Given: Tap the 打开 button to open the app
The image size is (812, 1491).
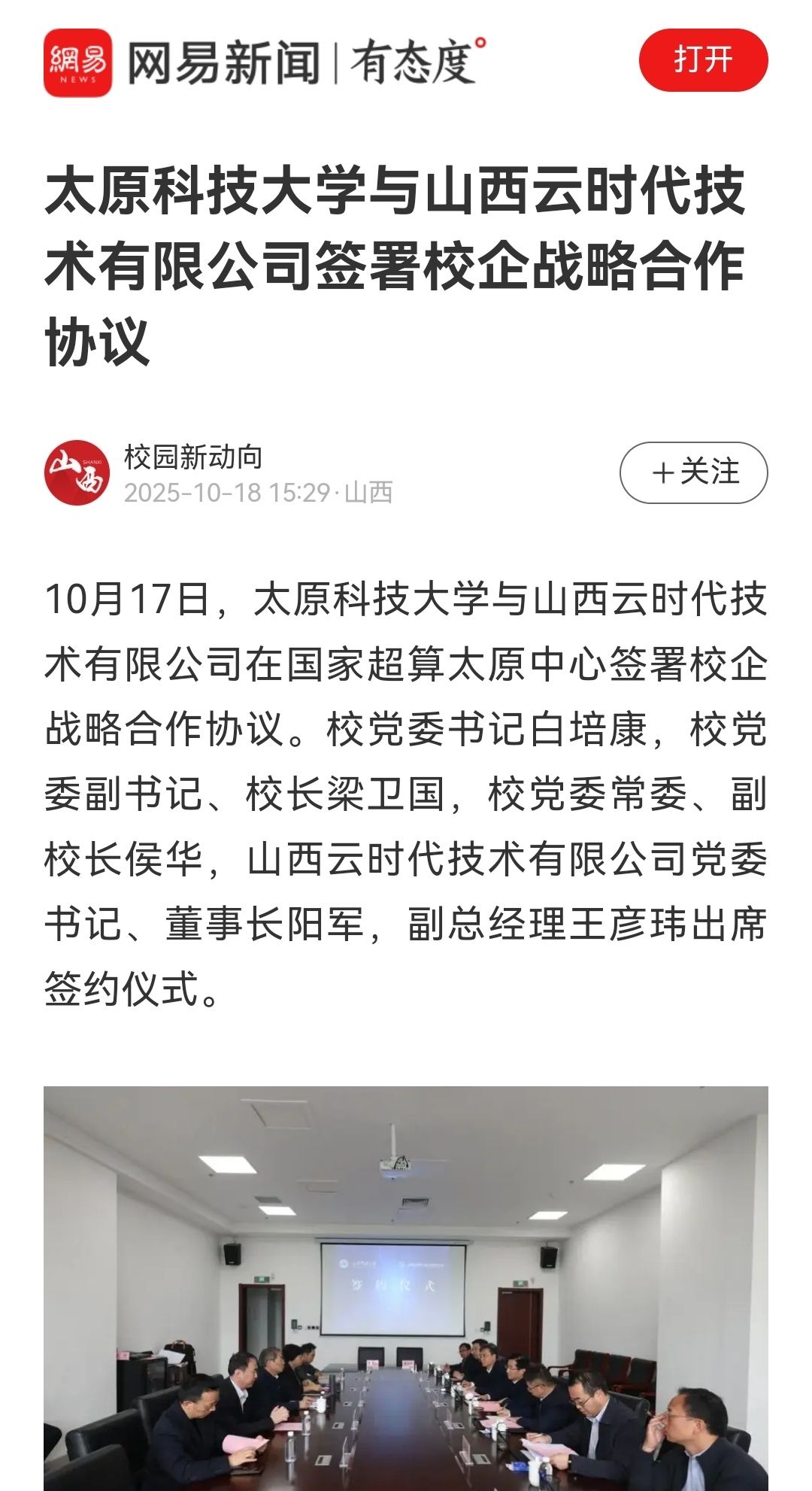Looking at the screenshot, I should pos(703,60).
